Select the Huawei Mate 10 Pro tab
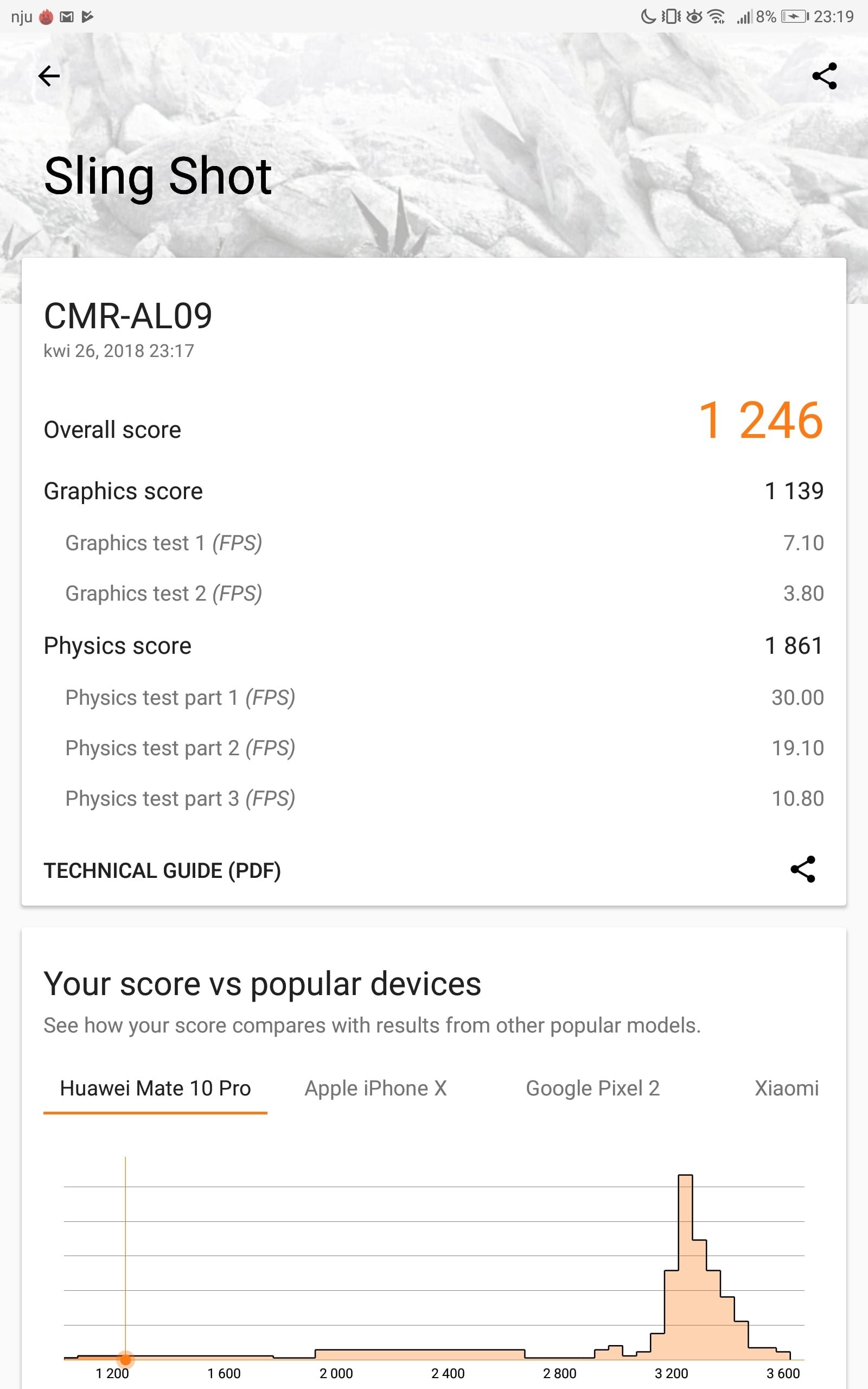Viewport: 868px width, 1389px height. tap(156, 1088)
